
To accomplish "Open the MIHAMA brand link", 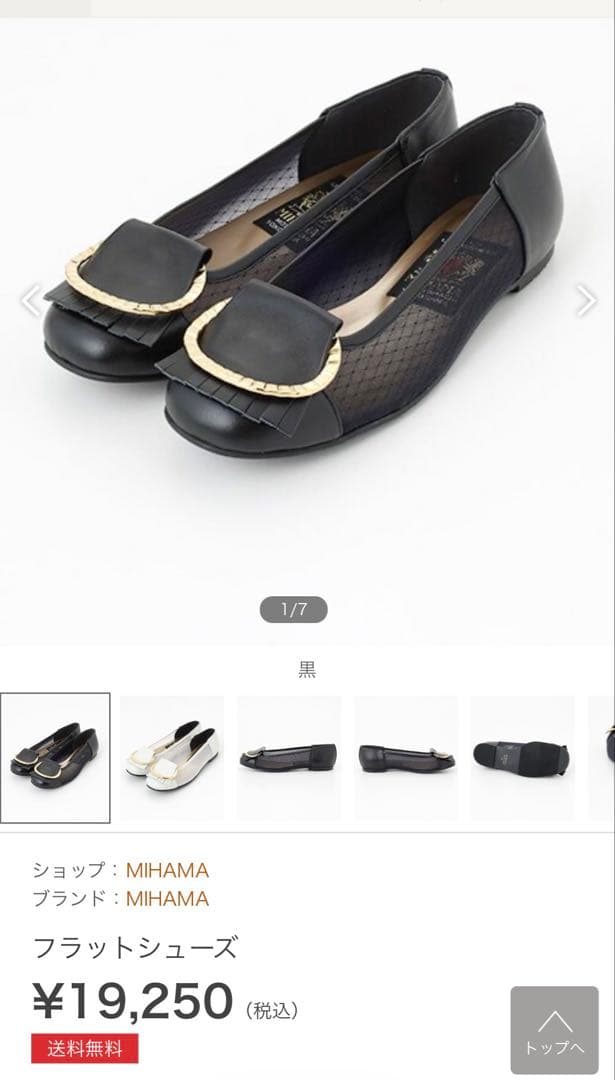I will click(x=167, y=898).
